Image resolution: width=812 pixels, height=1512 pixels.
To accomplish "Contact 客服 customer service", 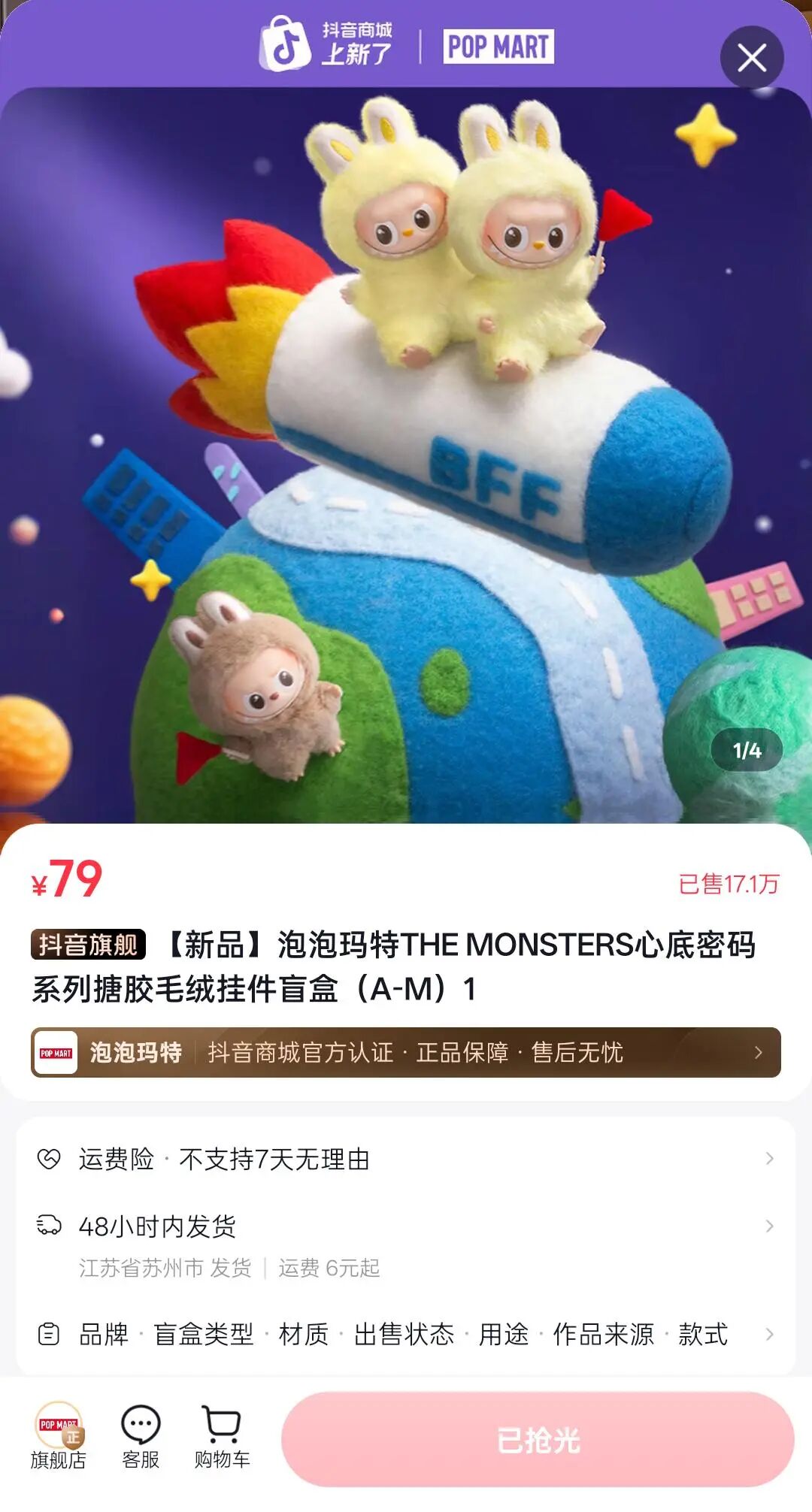I will click(x=141, y=1436).
